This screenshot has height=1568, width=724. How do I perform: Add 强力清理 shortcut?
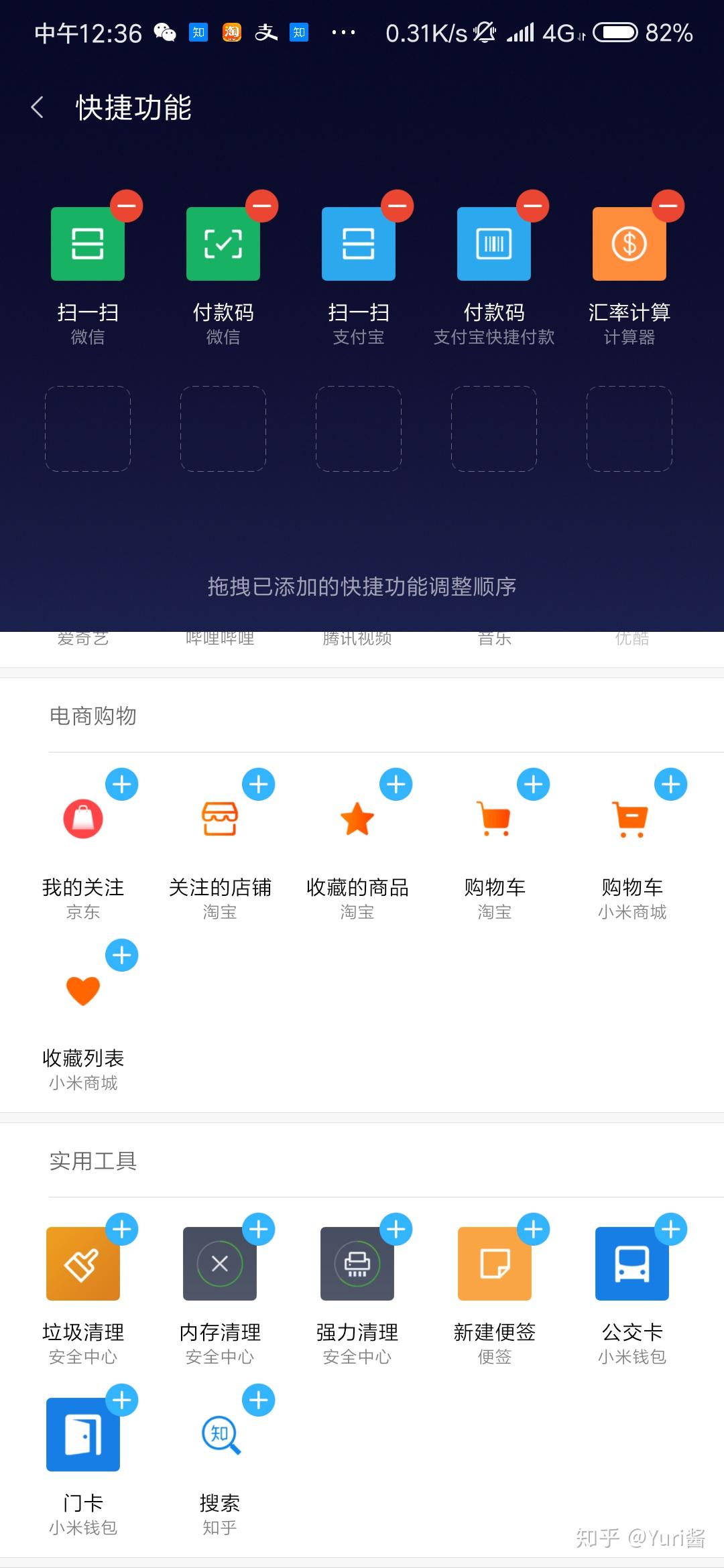click(396, 1229)
